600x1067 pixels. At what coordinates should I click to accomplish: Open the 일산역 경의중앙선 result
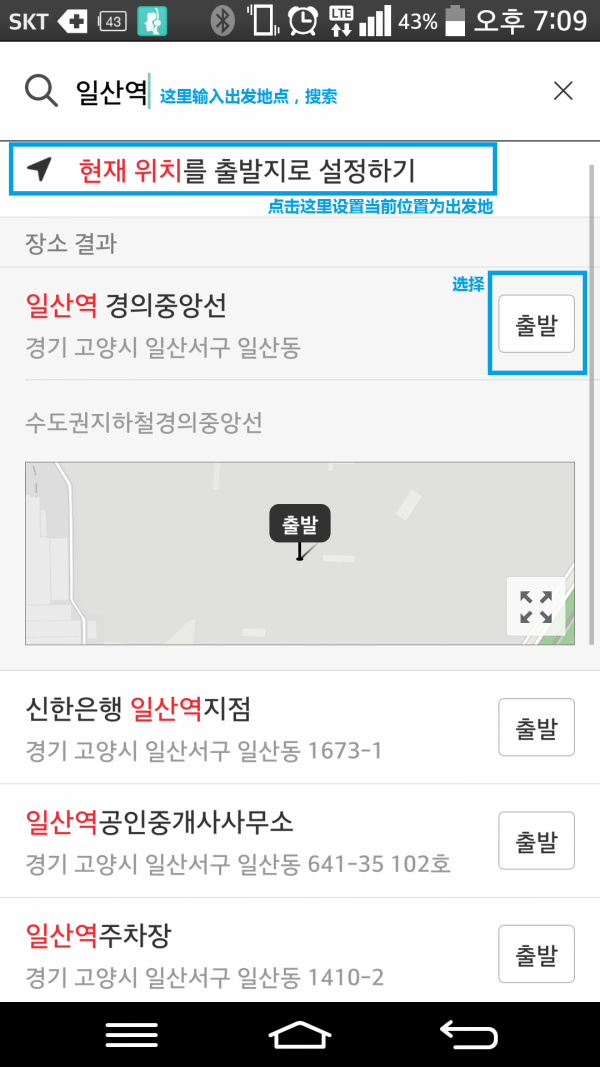point(200,324)
